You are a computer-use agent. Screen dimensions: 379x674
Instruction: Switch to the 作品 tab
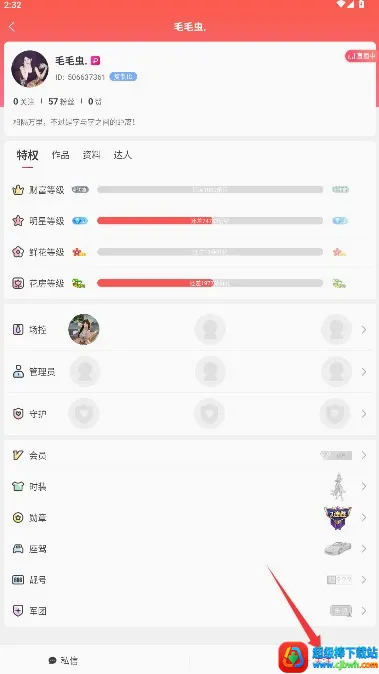[61, 155]
